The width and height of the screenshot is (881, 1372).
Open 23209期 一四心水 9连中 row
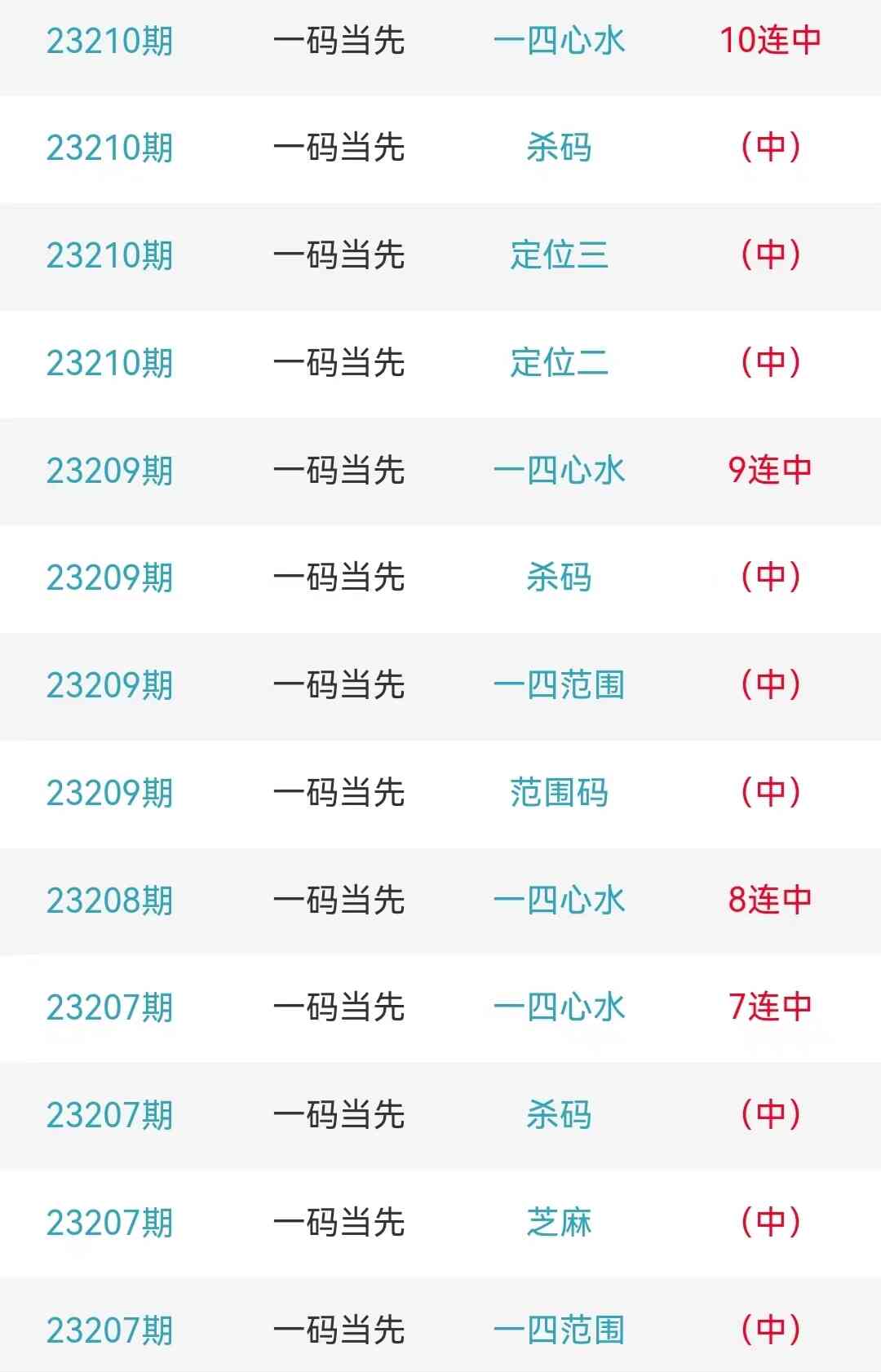pos(559,471)
